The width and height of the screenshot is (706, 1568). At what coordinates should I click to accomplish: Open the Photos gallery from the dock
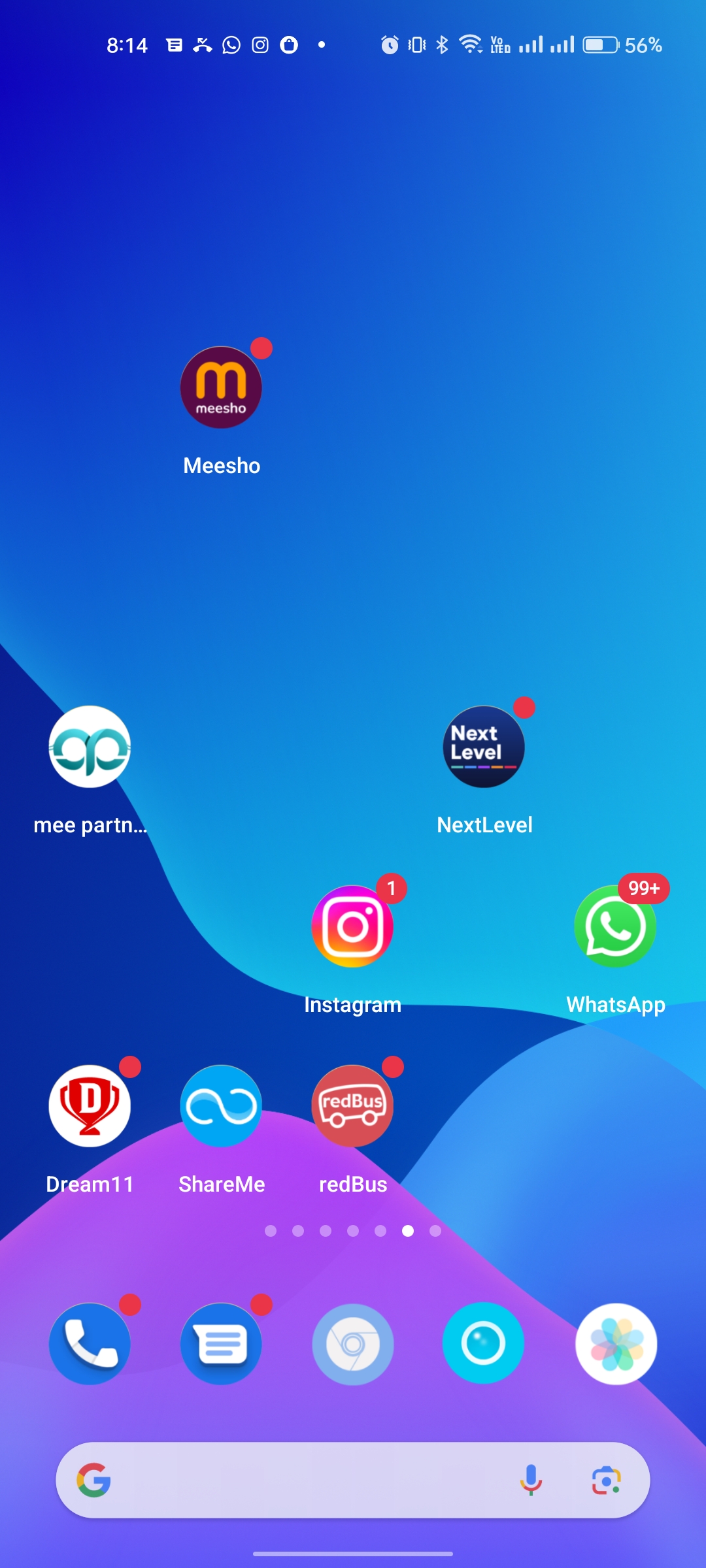click(x=616, y=1344)
